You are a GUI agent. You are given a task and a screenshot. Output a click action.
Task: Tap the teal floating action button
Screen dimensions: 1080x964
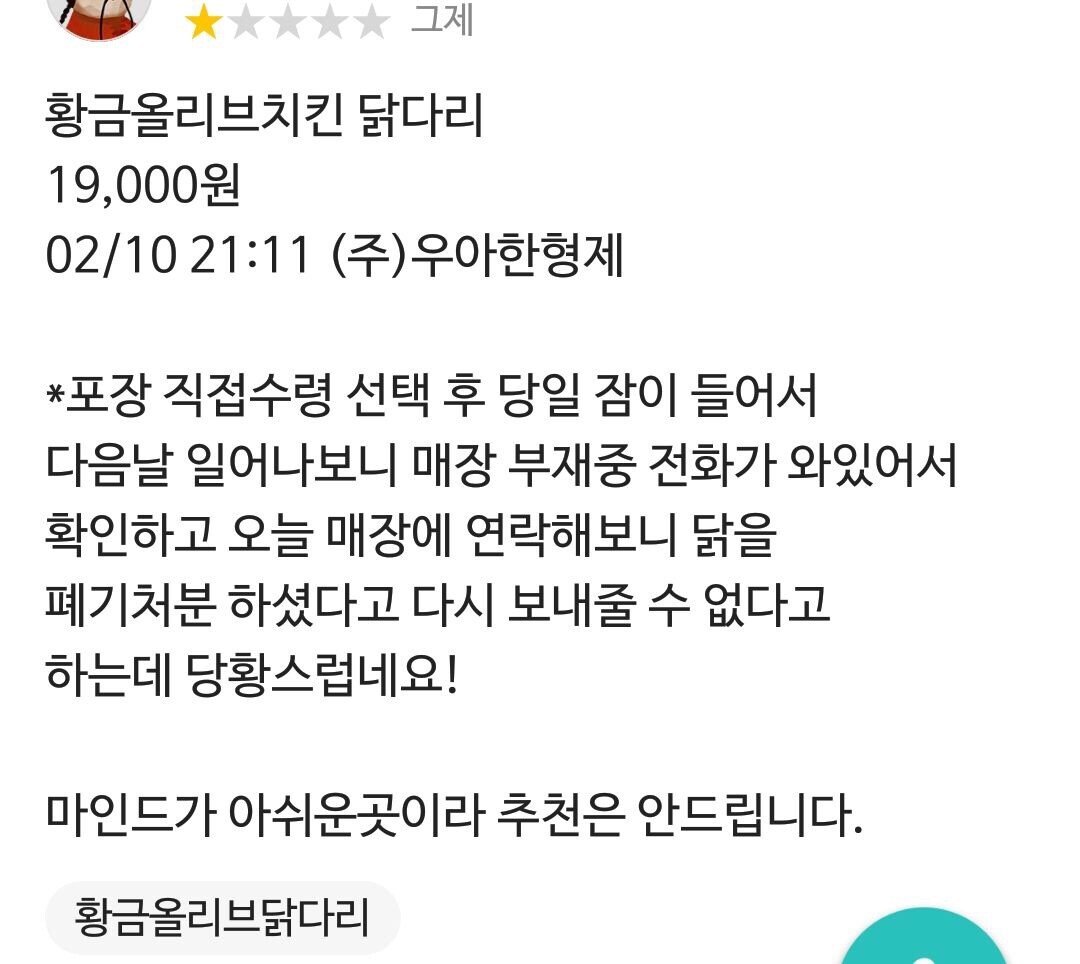921,940
